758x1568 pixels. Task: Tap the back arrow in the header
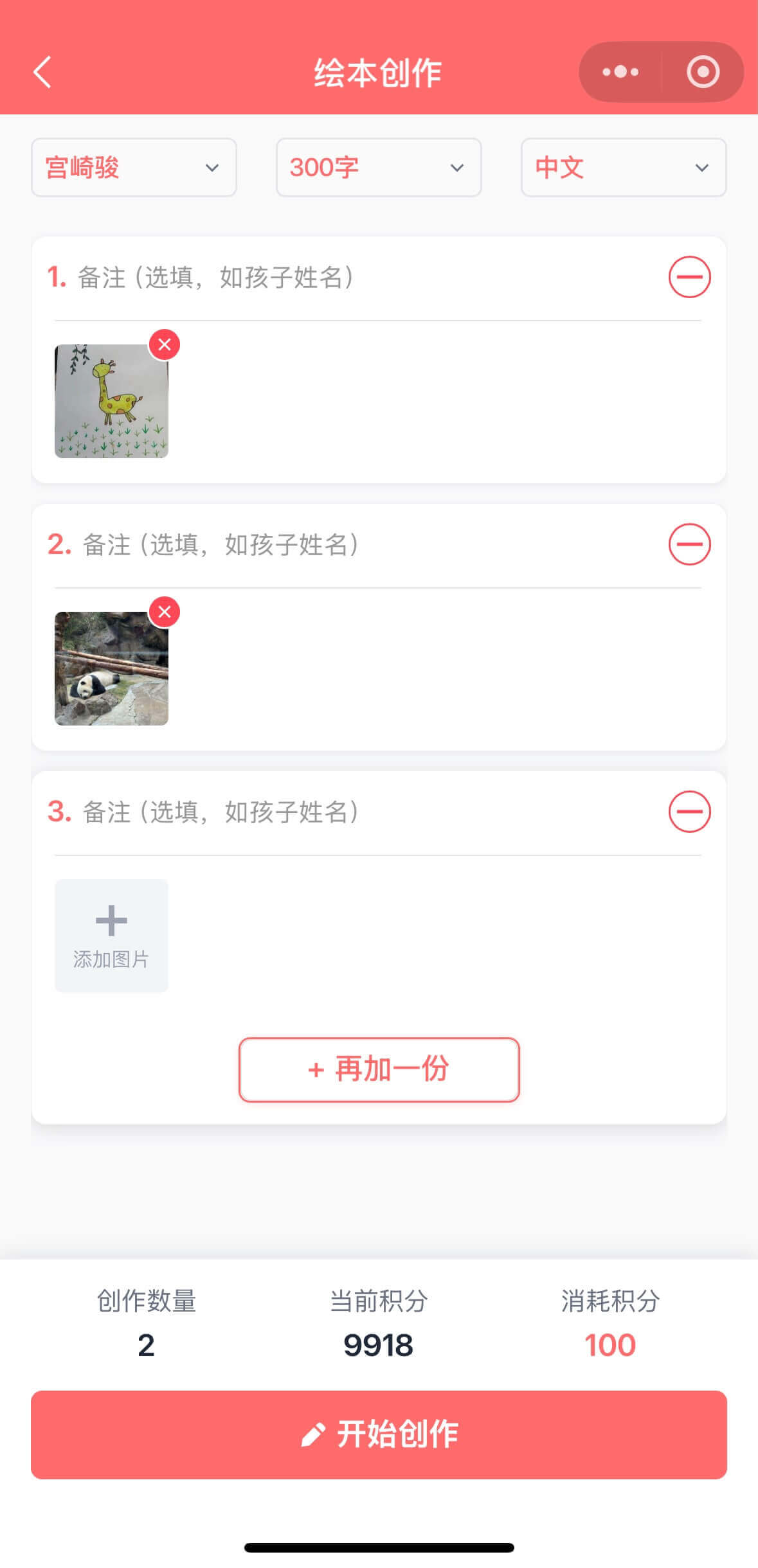point(42,72)
